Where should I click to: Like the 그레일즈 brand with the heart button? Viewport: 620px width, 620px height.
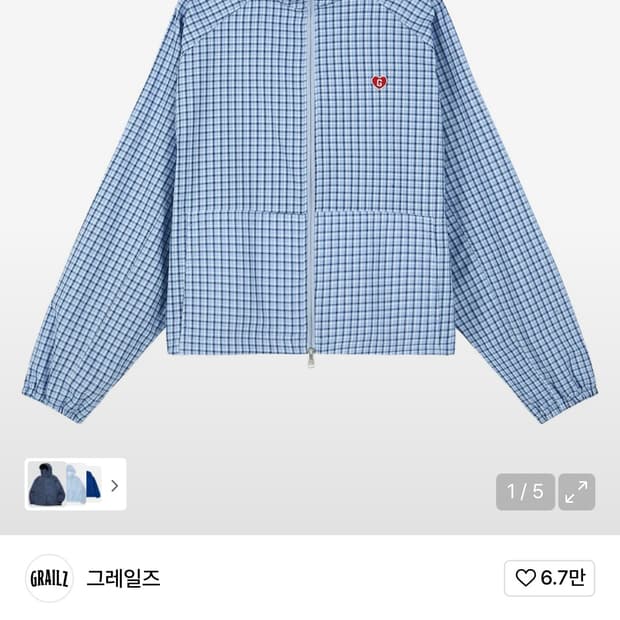tap(549, 578)
